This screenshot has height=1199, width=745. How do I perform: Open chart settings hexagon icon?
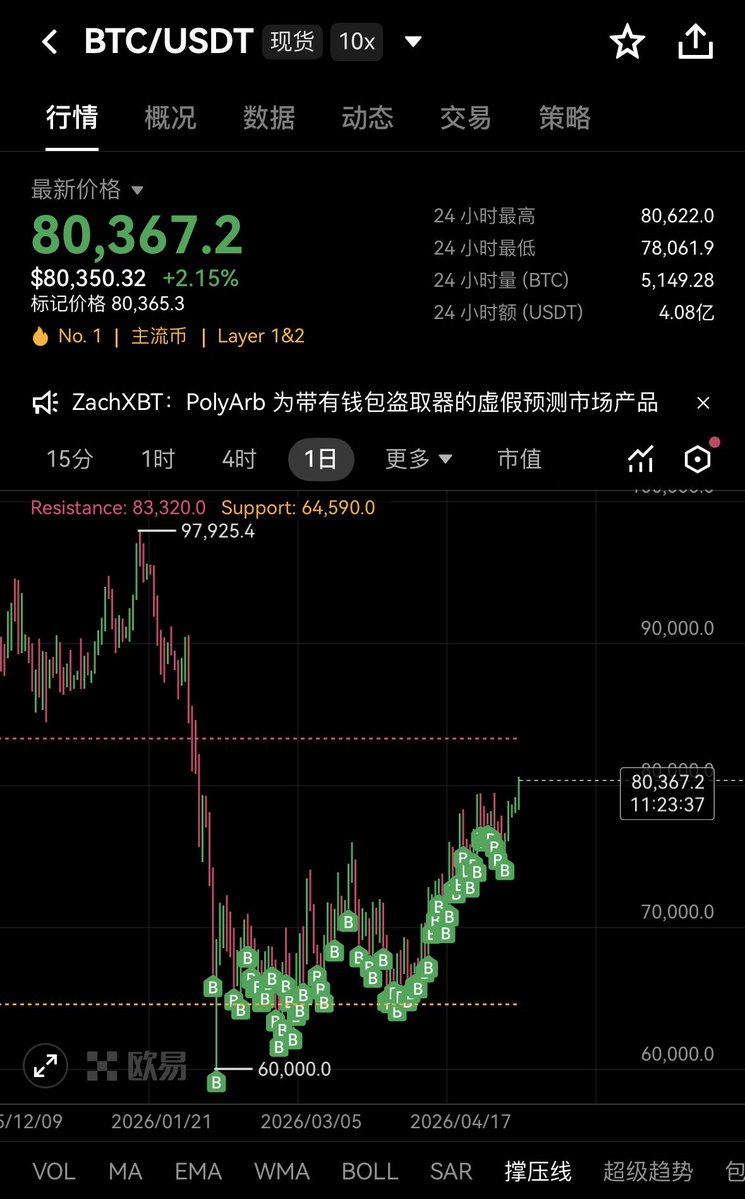pyautogui.click(x=698, y=459)
